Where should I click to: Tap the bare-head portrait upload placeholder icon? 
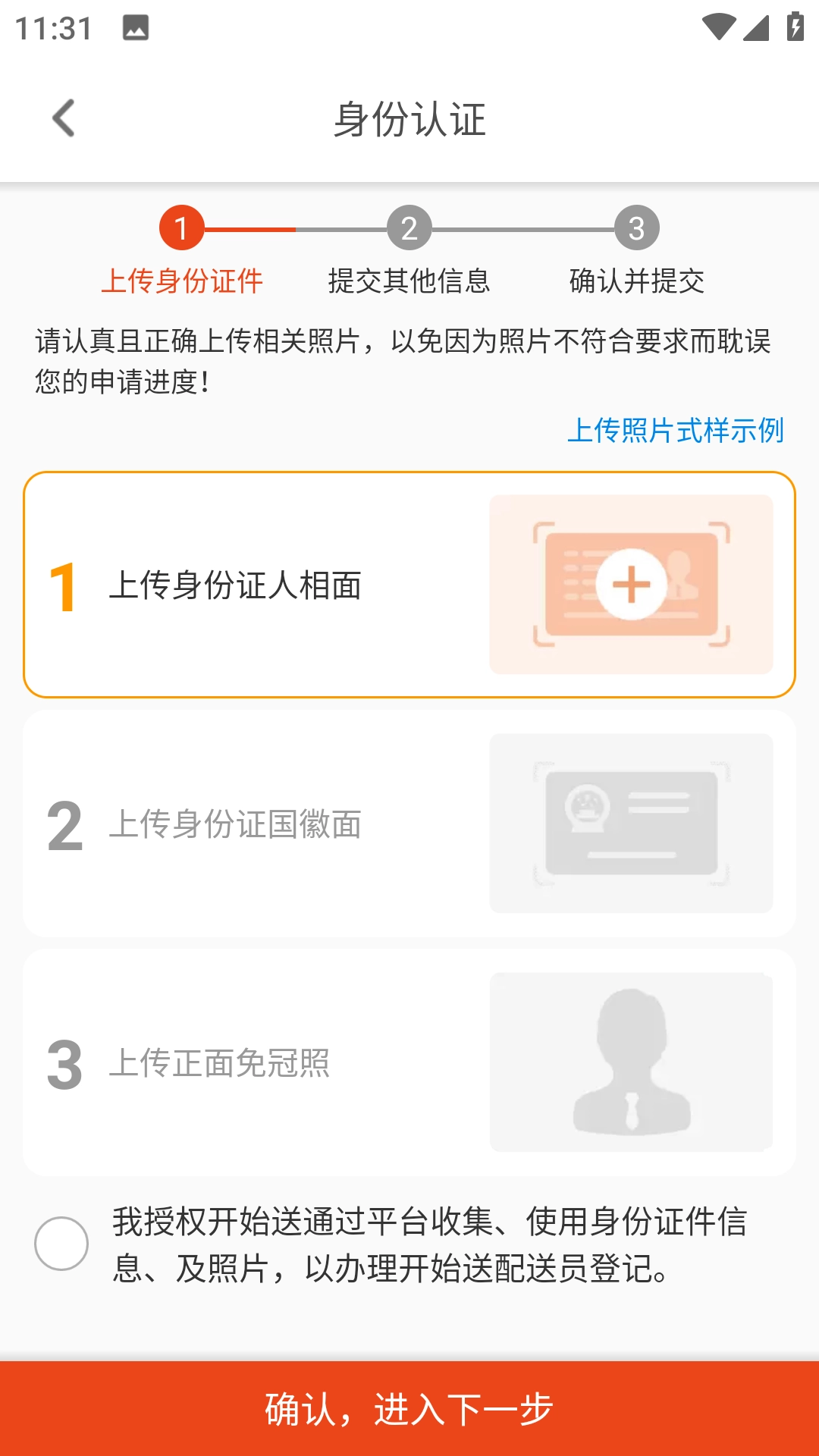[632, 1062]
